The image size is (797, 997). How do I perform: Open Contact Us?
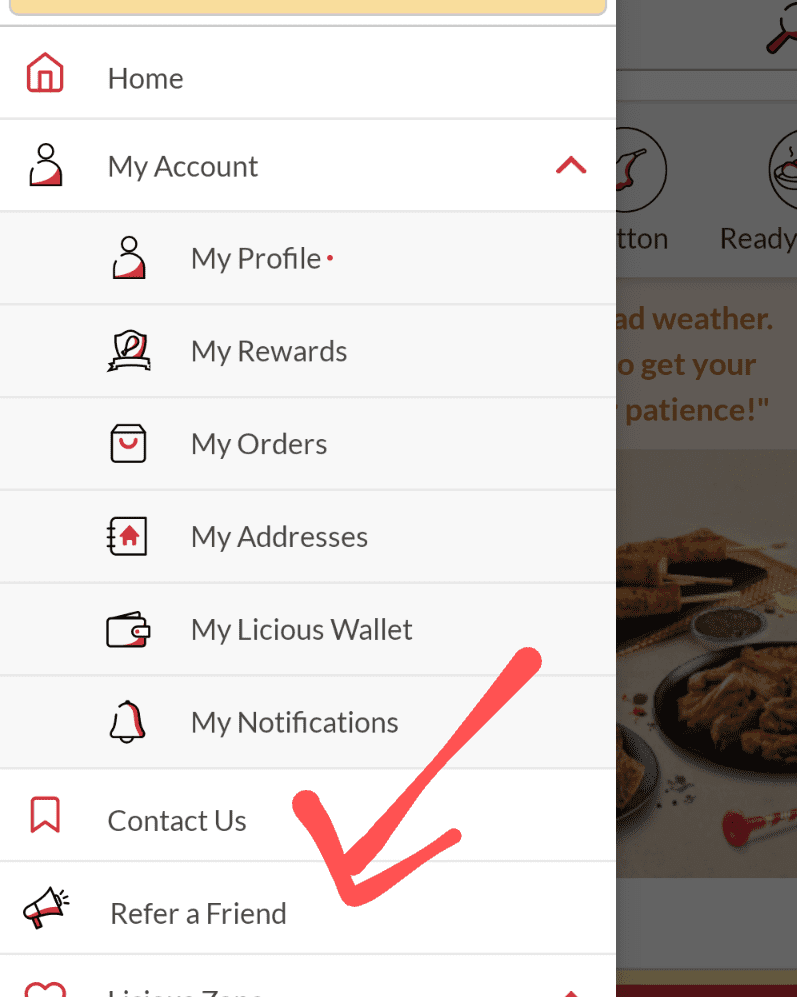[176, 821]
